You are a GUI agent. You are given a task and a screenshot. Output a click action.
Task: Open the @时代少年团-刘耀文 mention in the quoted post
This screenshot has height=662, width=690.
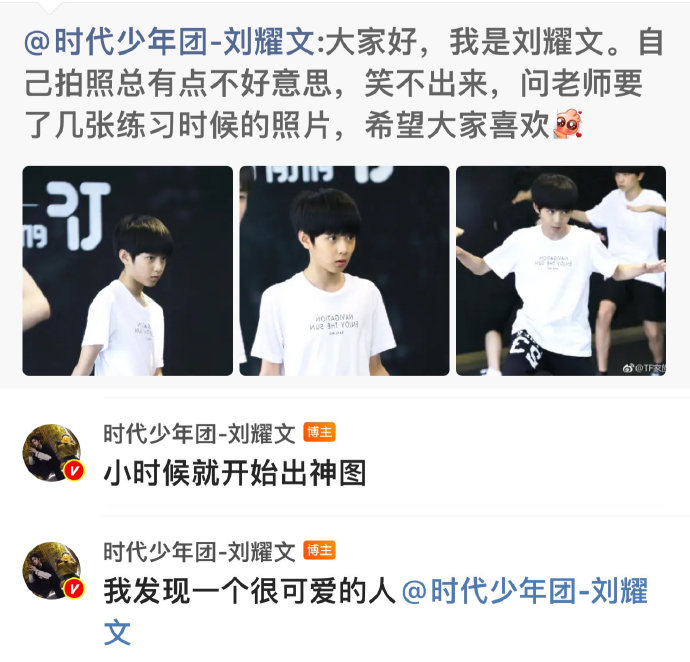pos(168,44)
